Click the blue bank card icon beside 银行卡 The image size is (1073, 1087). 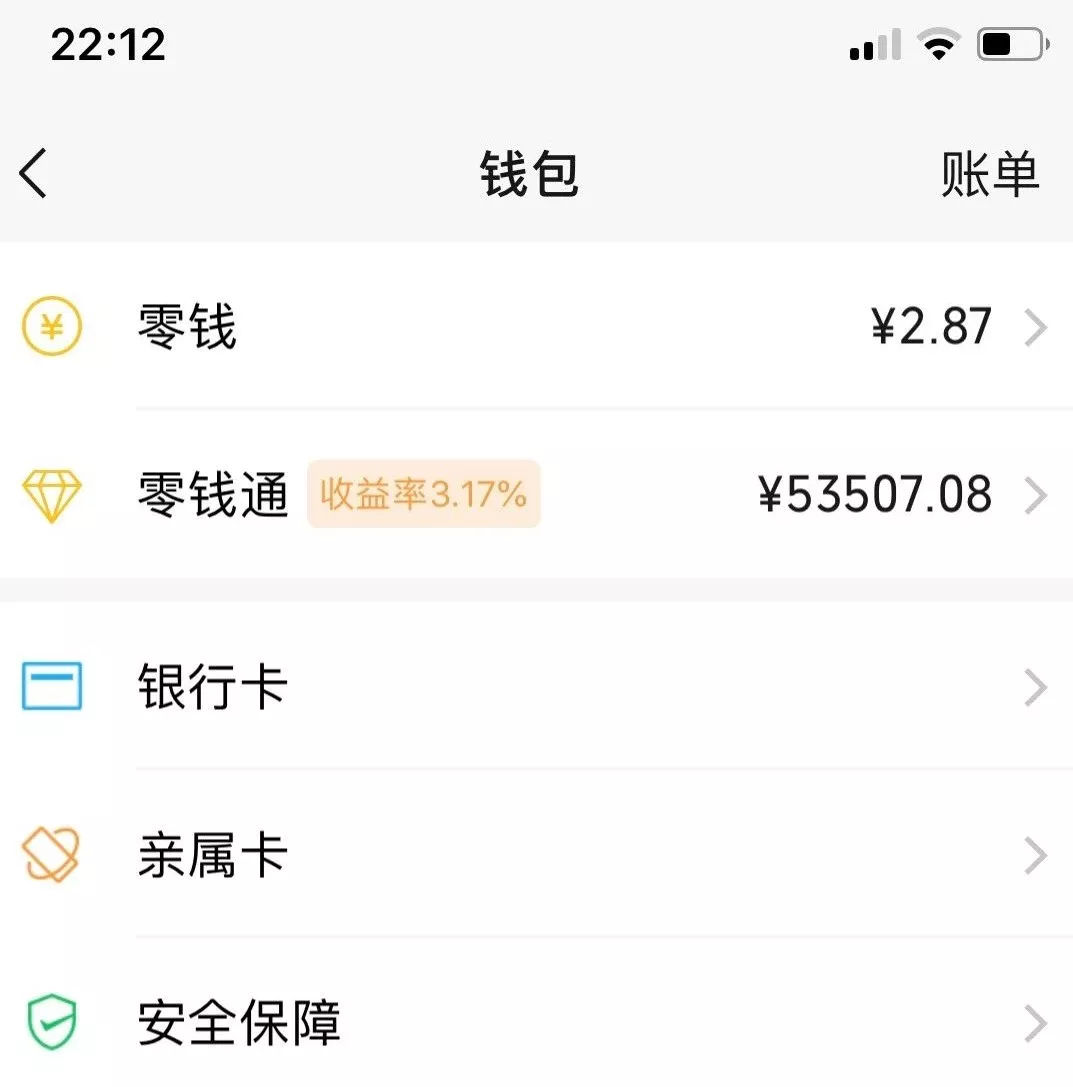tap(54, 686)
